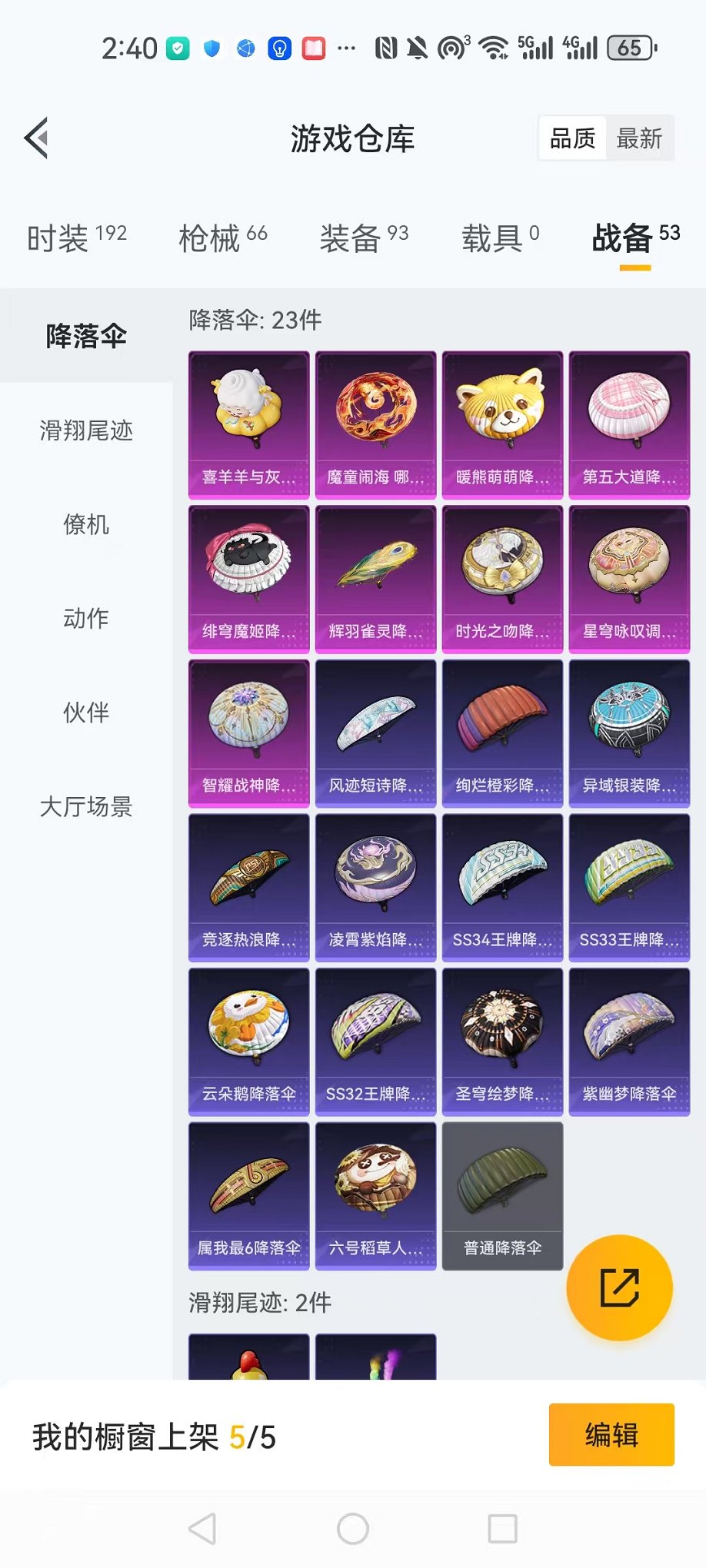Switch to the 时装 tab
Image resolution: width=706 pixels, height=1568 pixels.
[76, 238]
